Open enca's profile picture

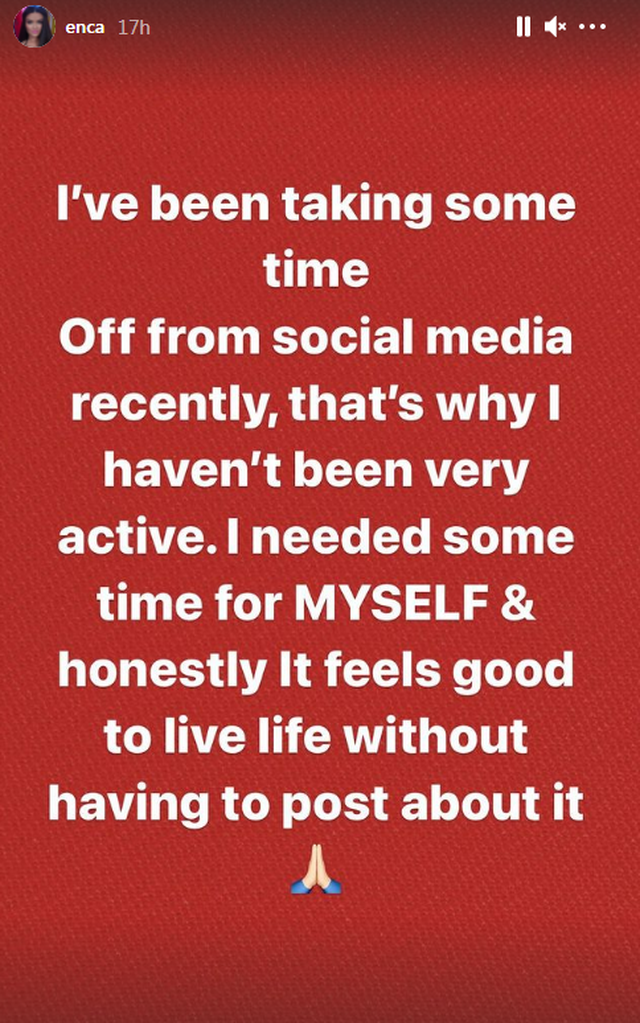(34, 26)
